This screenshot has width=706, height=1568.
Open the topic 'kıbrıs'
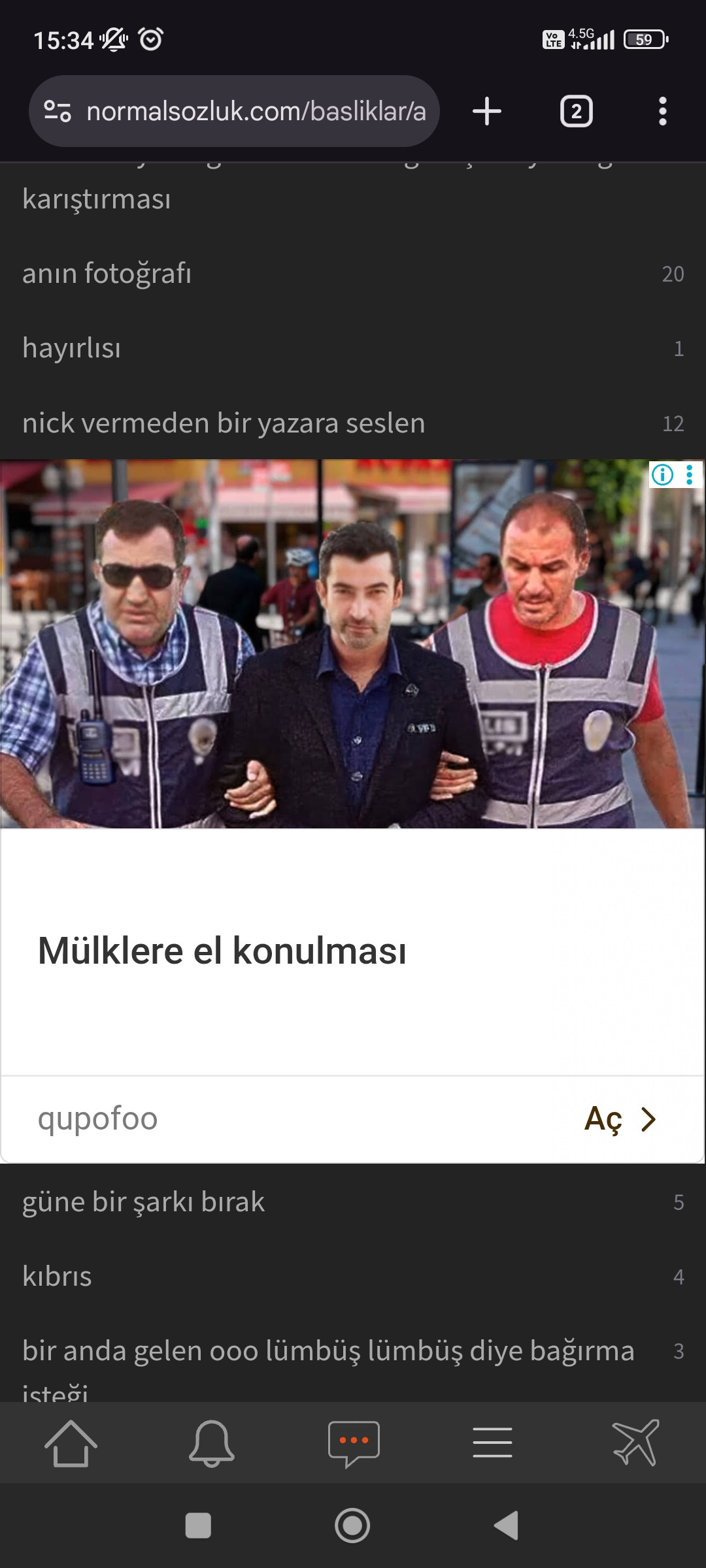click(58, 1276)
